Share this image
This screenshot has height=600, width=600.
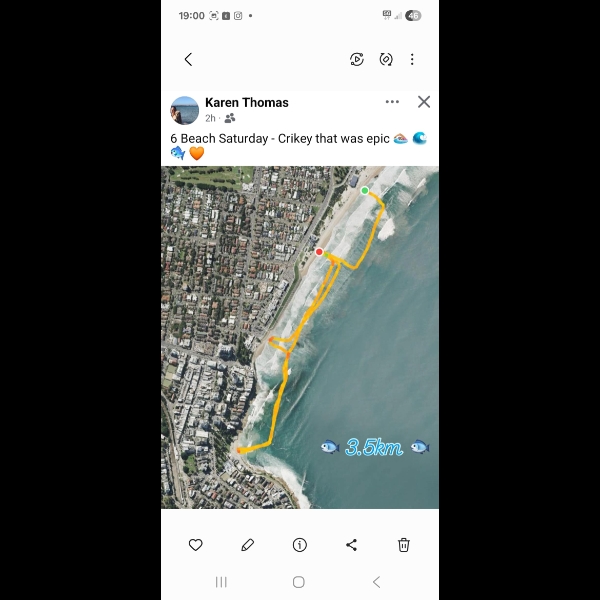click(351, 545)
